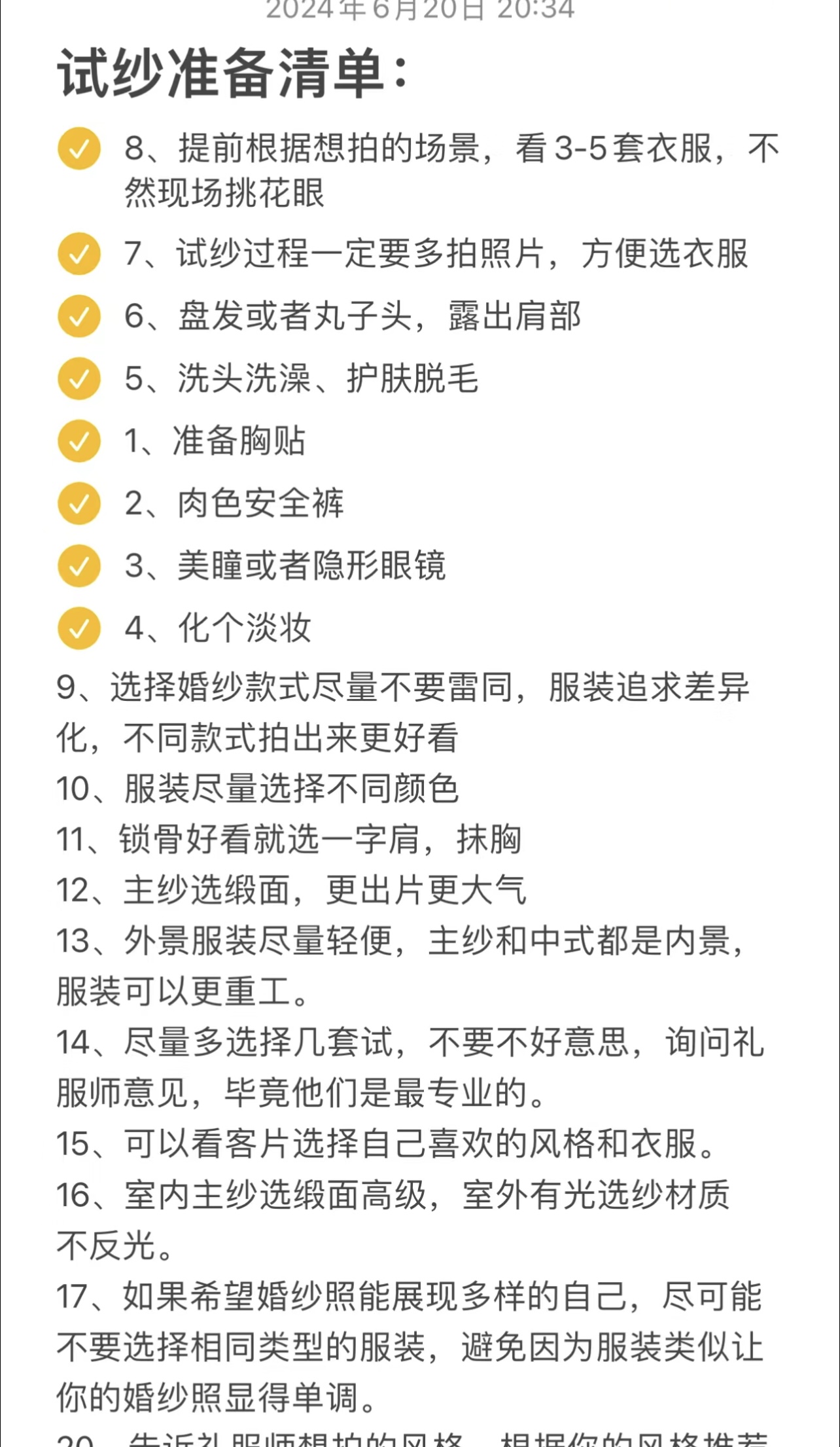The width and height of the screenshot is (840, 1447).
Task: Uncheck the 肉色安全裤 item
Action: (79, 503)
